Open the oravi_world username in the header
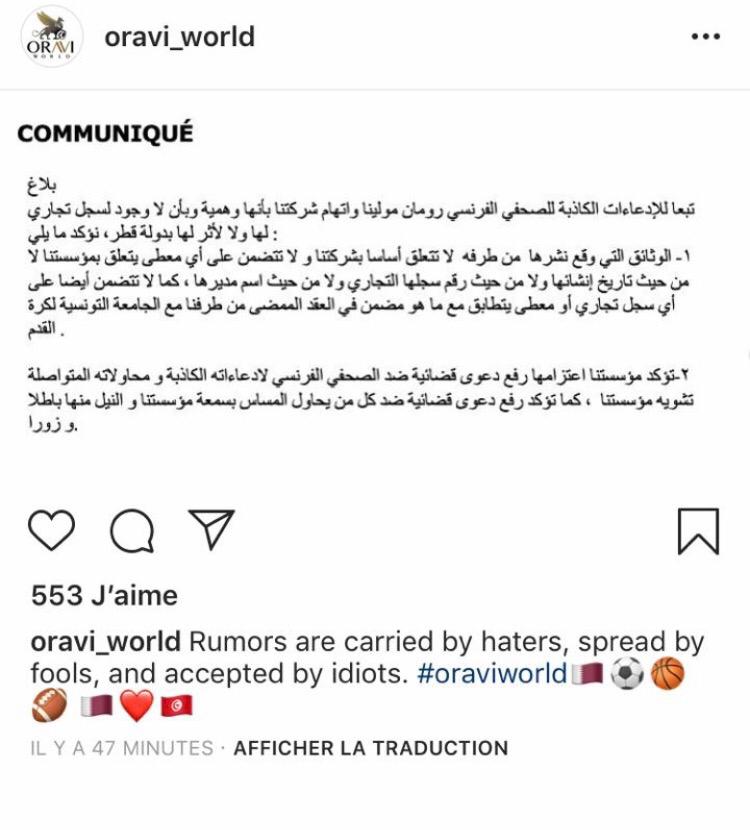This screenshot has height=830, width=750. [x=180, y=38]
